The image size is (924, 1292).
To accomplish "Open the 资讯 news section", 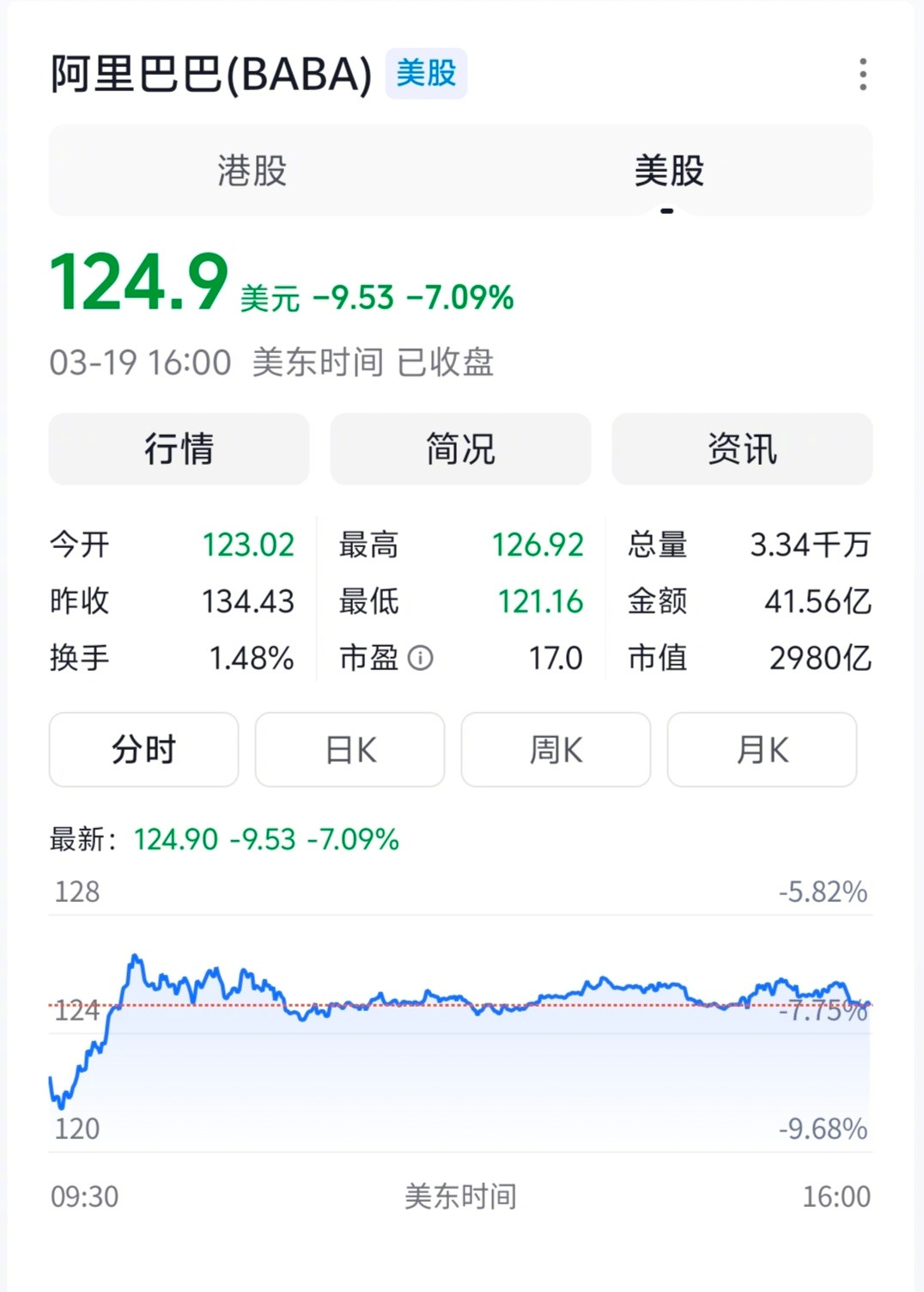I will tap(741, 449).
